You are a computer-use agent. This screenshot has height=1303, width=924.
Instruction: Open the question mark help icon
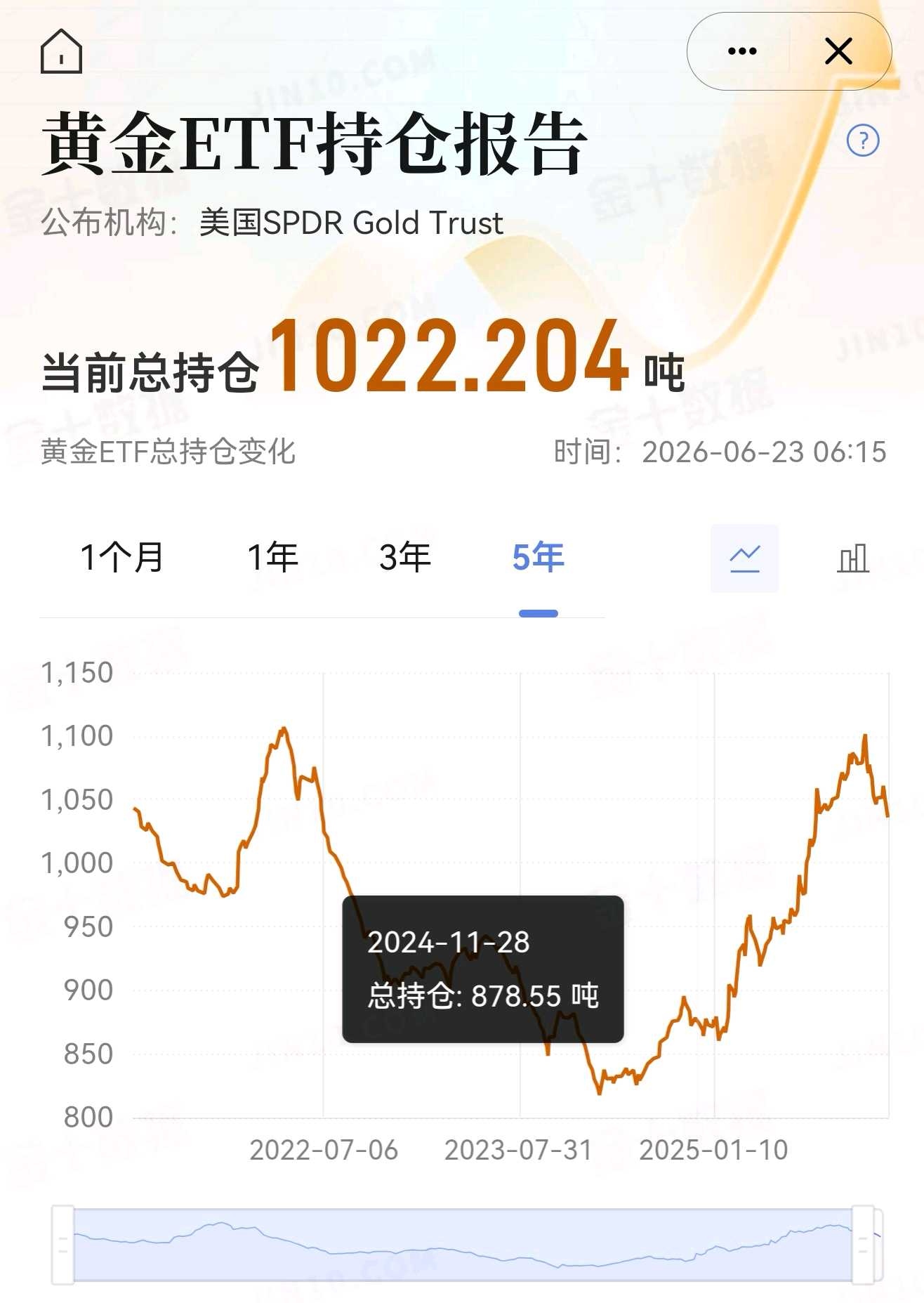point(863,140)
